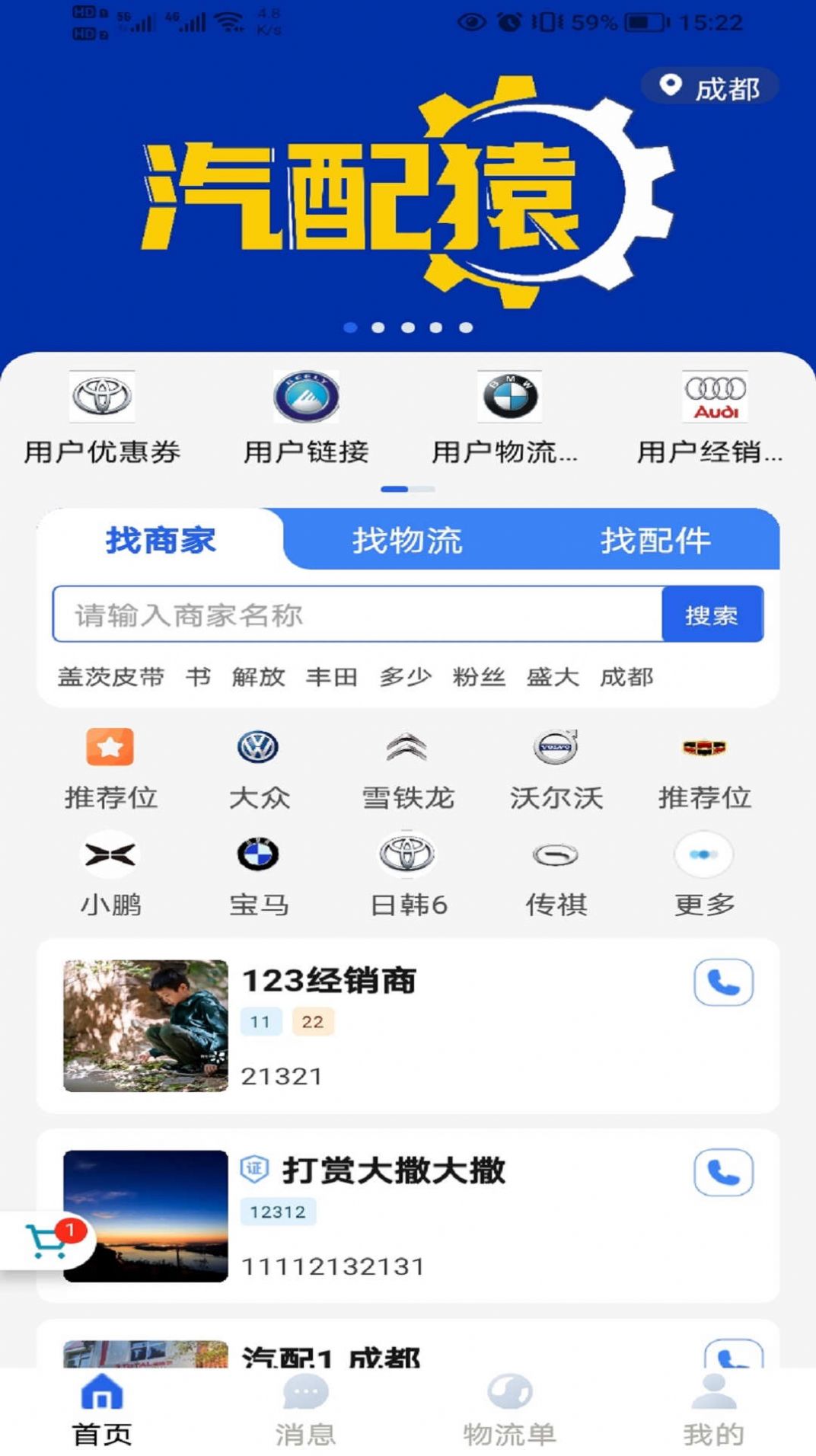Call 123经销商 via phone icon
Image resolution: width=816 pixels, height=1456 pixels.
coord(723,982)
